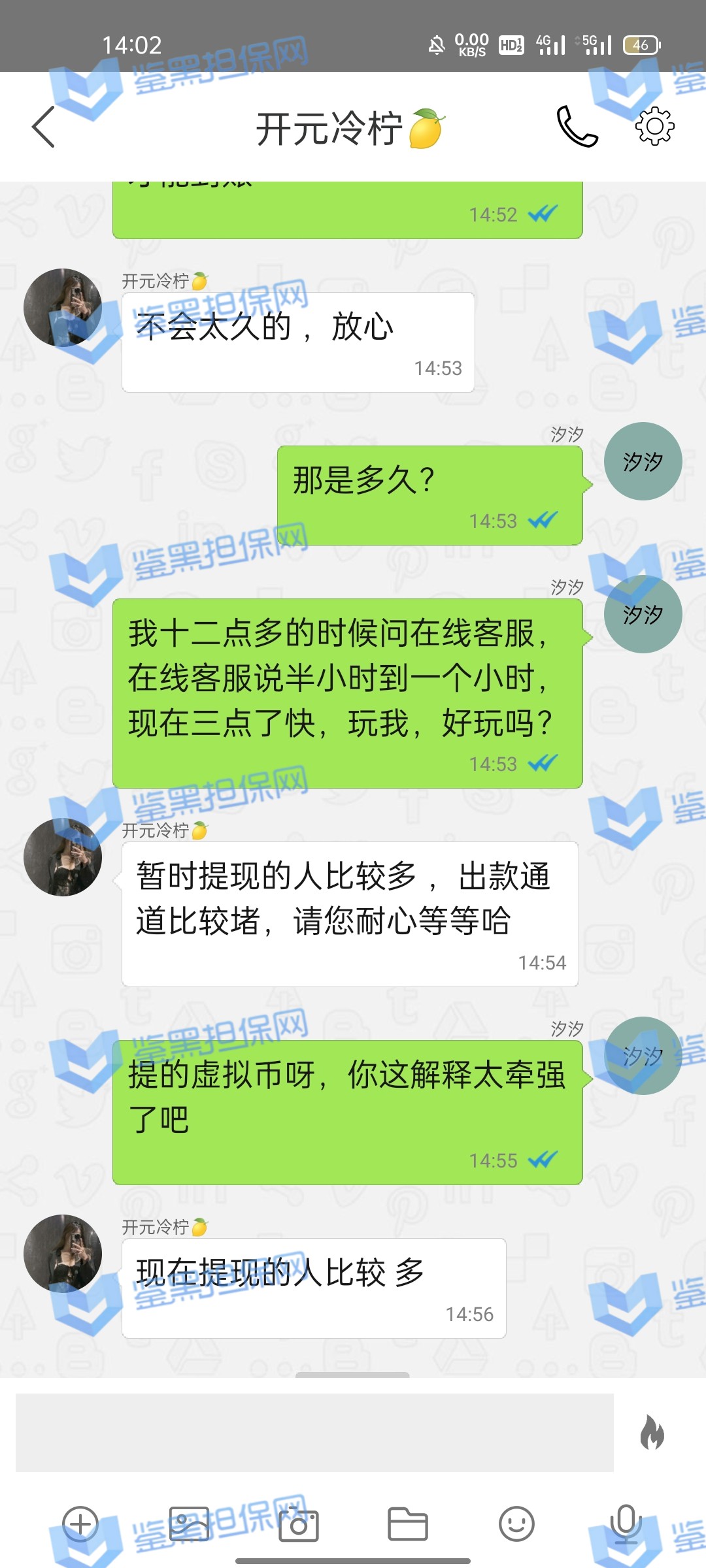
Task: Attach a file via the folder icon
Action: point(408,1524)
